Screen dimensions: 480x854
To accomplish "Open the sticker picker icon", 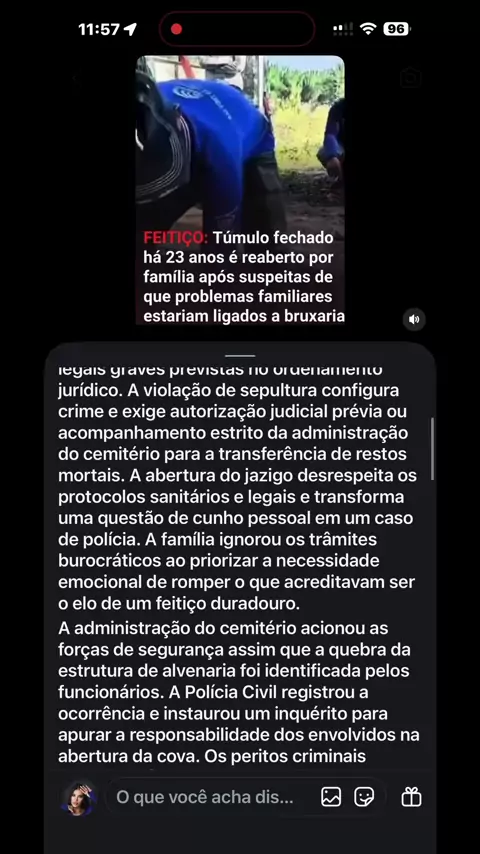I will pyautogui.click(x=364, y=797).
